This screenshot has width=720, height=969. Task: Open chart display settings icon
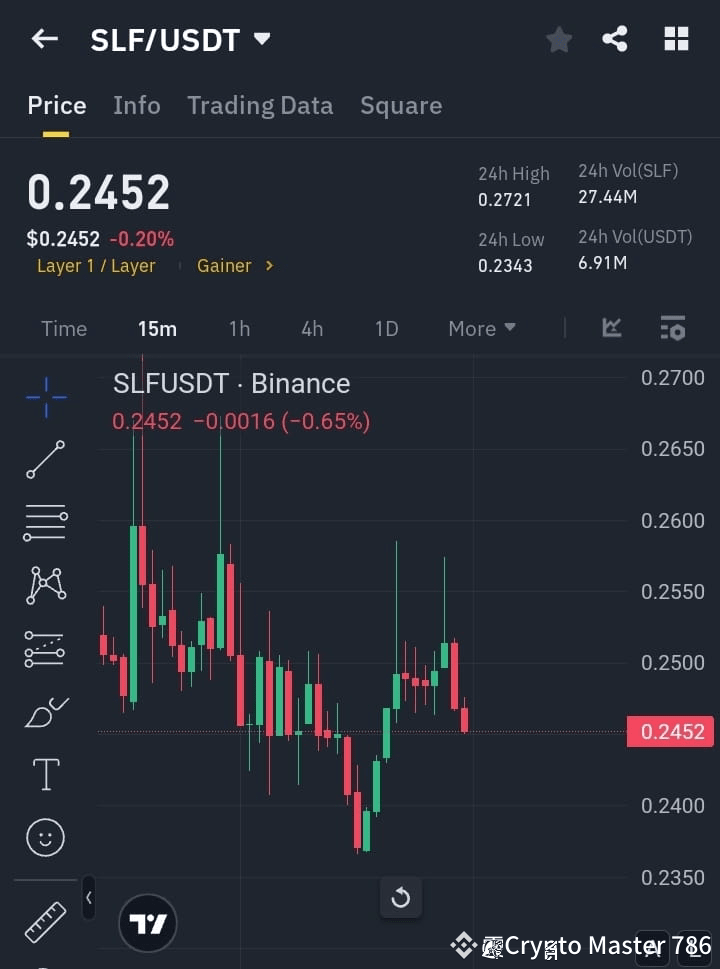pyautogui.click(x=672, y=328)
